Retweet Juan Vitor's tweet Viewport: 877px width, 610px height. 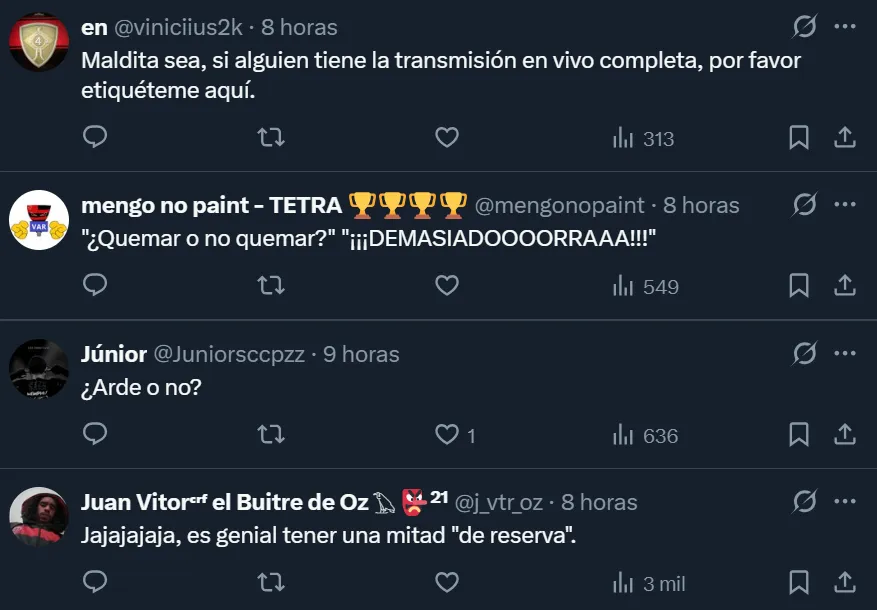click(271, 582)
